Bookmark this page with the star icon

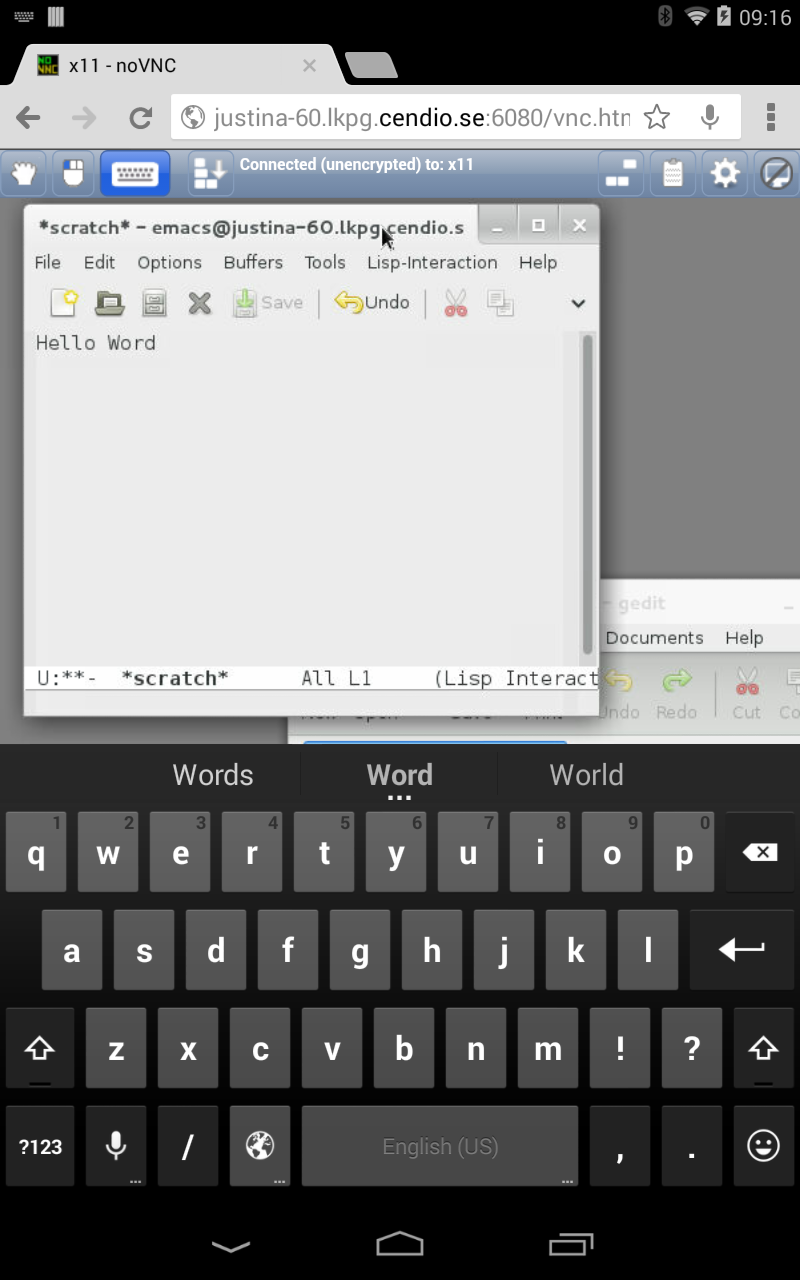657,118
